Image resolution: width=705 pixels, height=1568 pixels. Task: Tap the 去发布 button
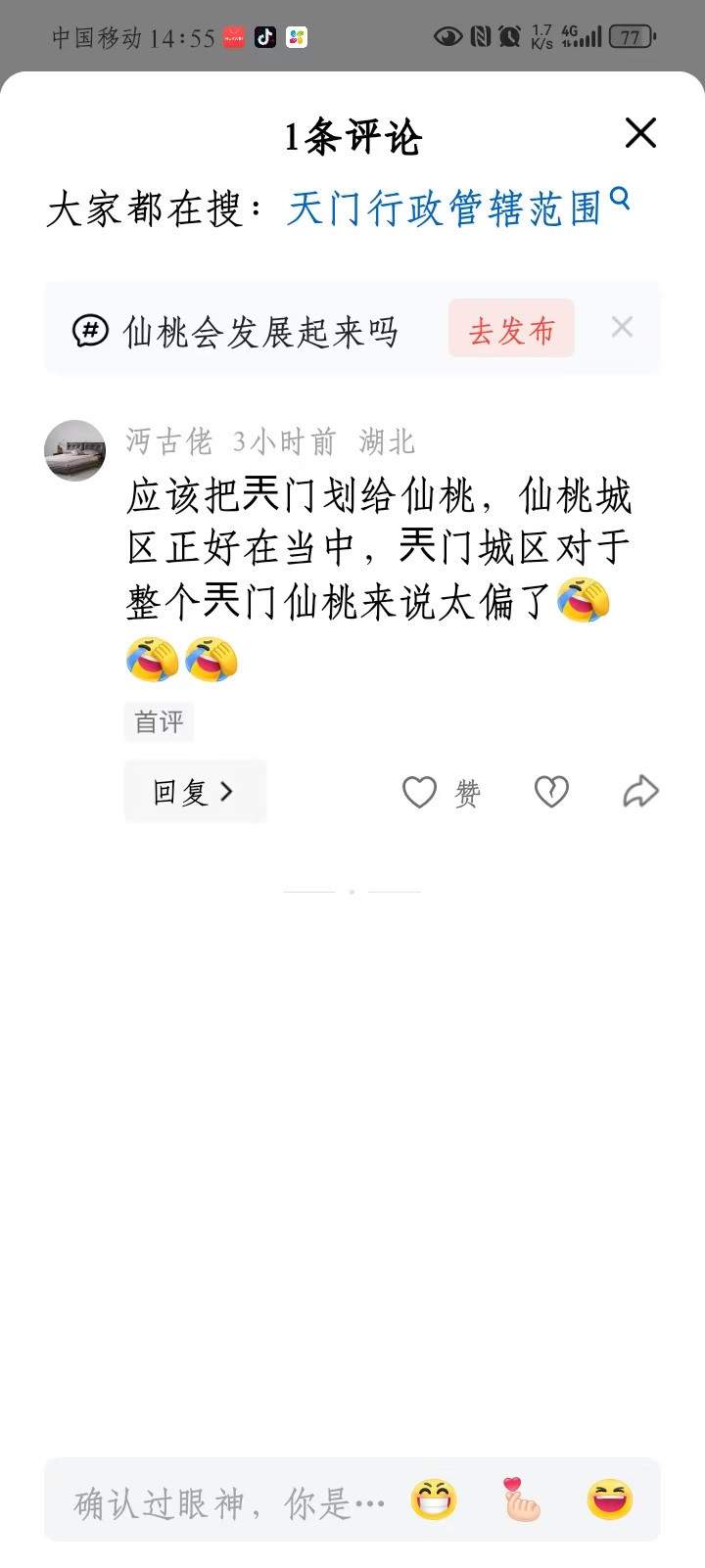(511, 330)
